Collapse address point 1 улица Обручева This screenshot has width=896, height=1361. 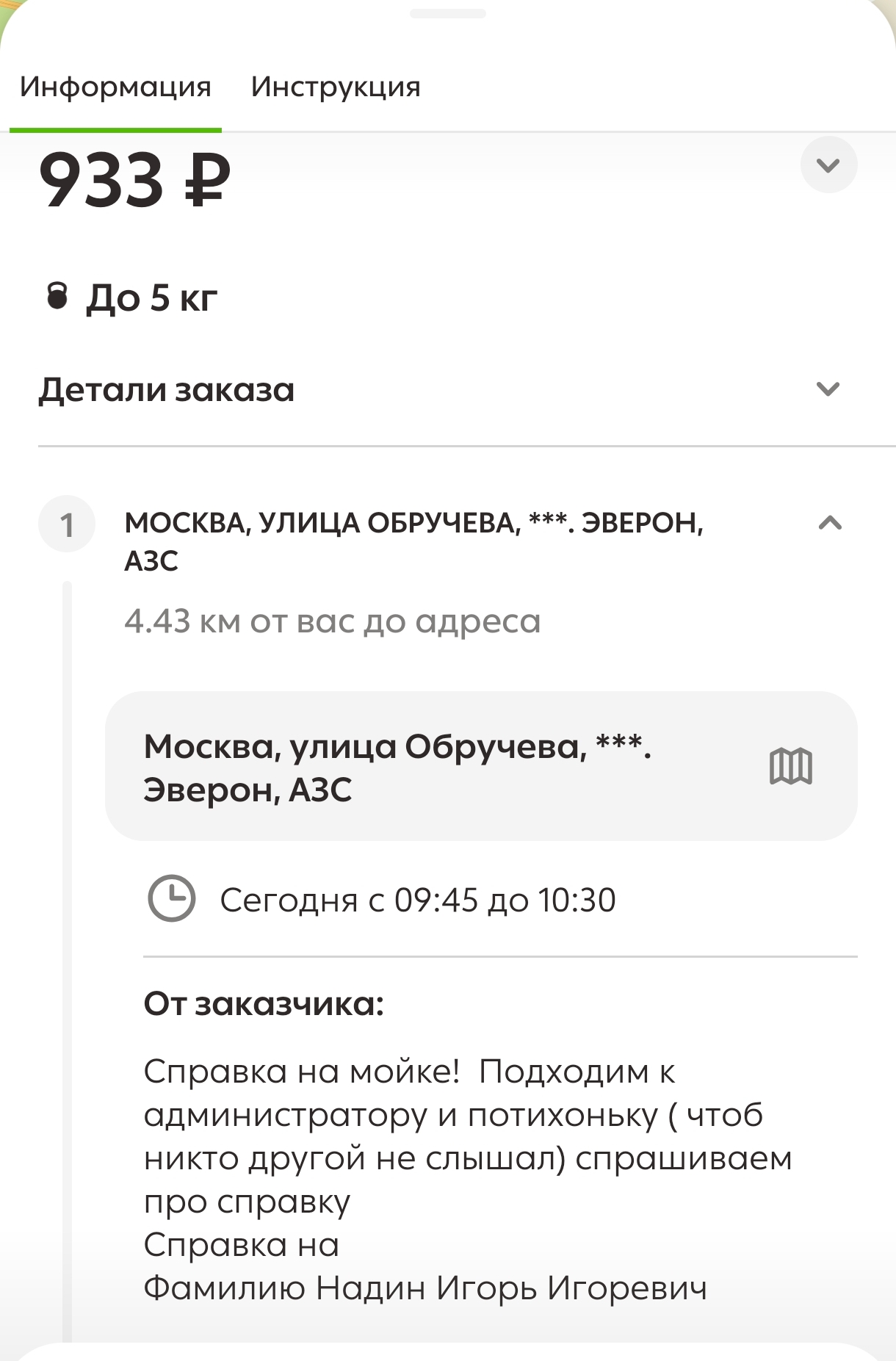click(829, 524)
